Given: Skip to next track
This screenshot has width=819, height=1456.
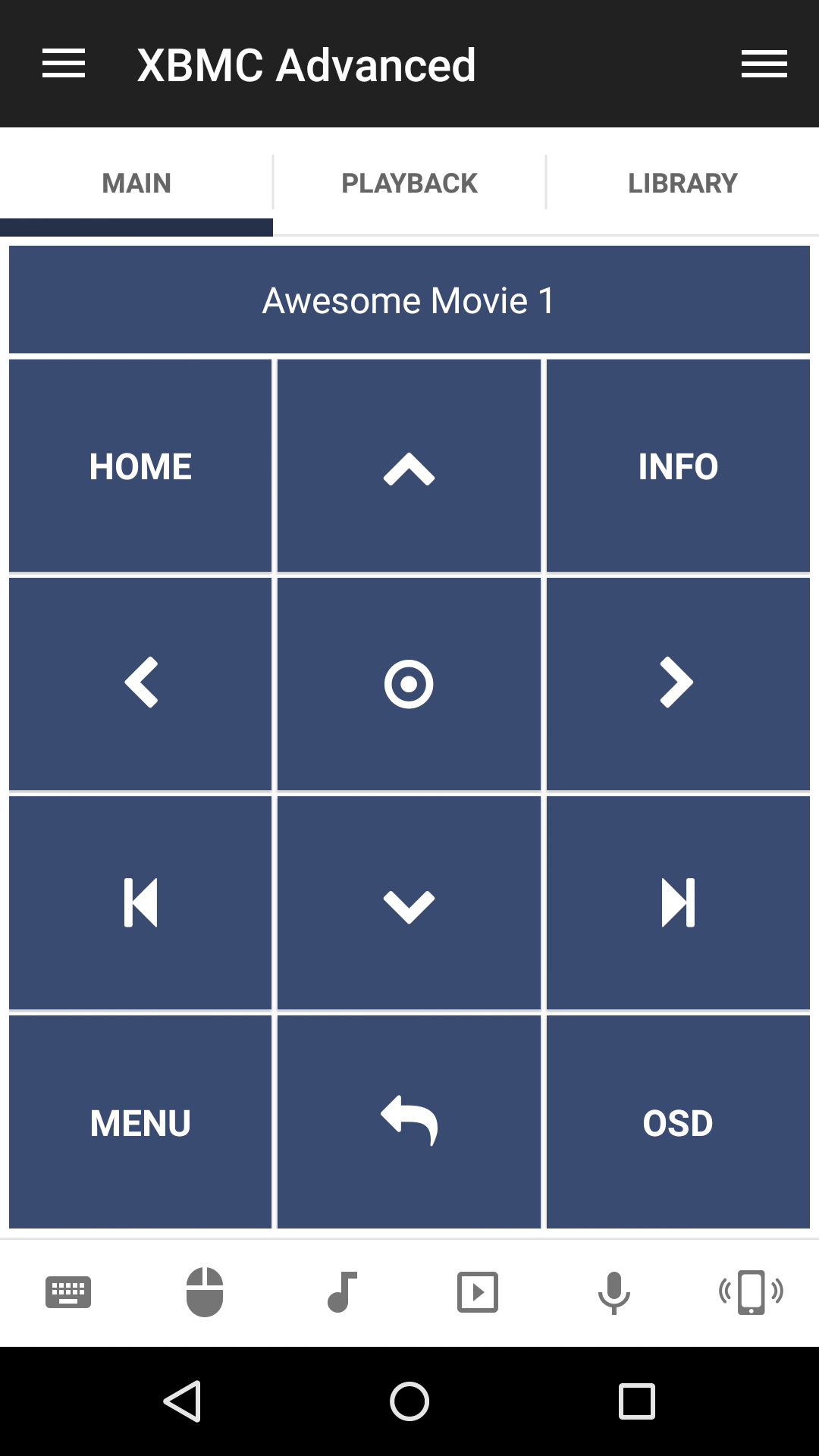Looking at the screenshot, I should (x=678, y=902).
